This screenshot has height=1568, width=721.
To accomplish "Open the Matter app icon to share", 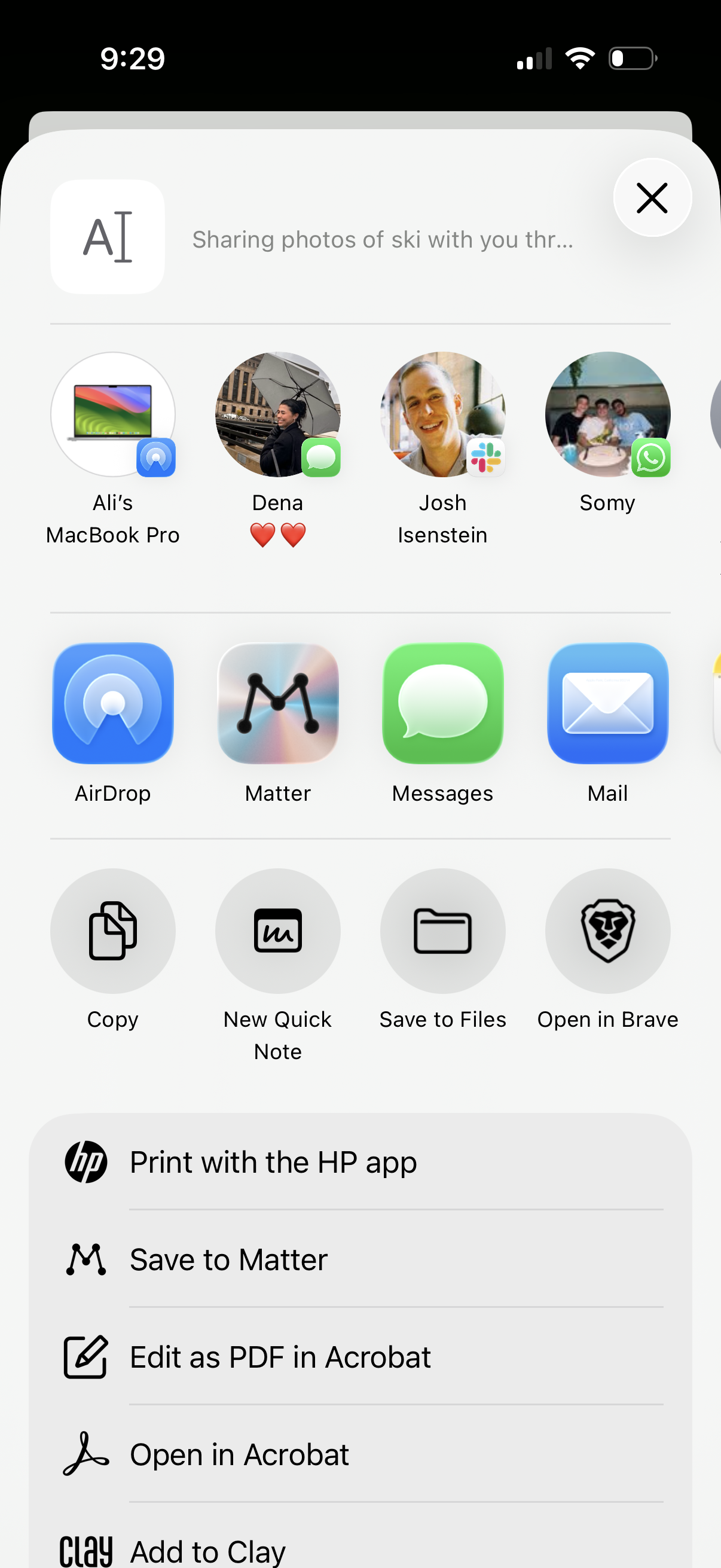I will pyautogui.click(x=277, y=704).
